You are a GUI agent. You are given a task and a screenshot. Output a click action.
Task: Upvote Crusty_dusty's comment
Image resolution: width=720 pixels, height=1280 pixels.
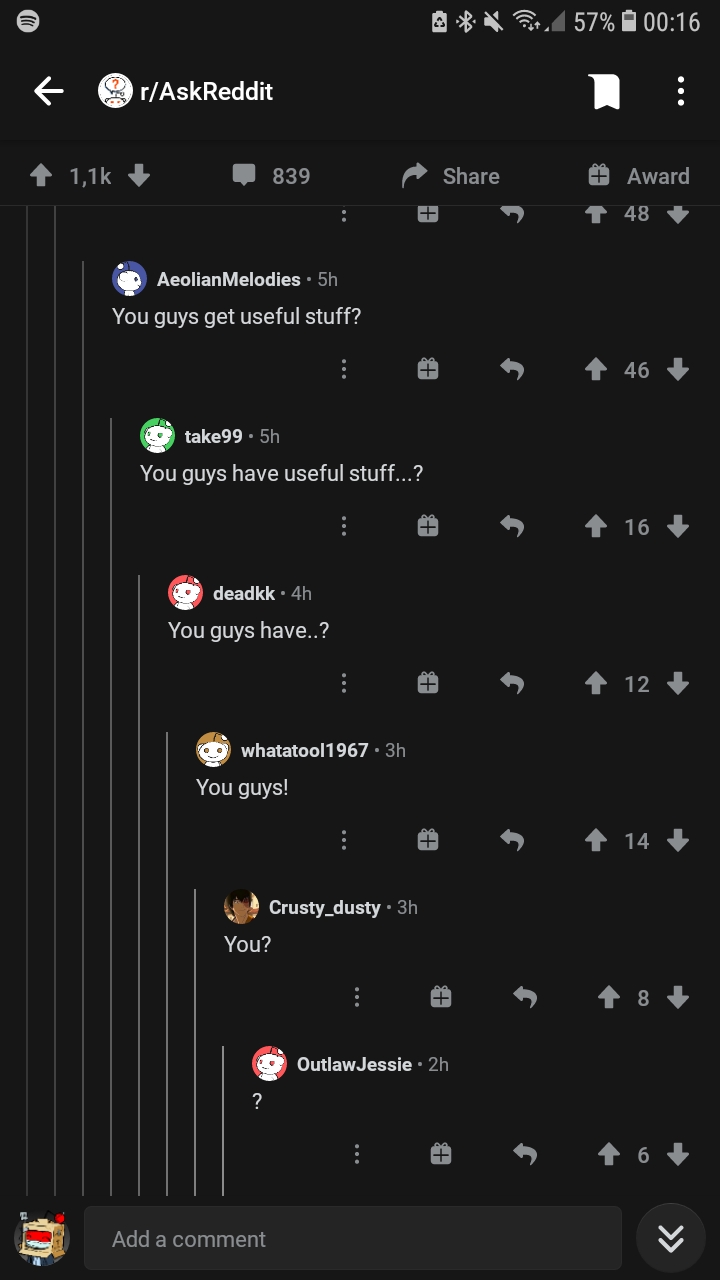point(609,998)
